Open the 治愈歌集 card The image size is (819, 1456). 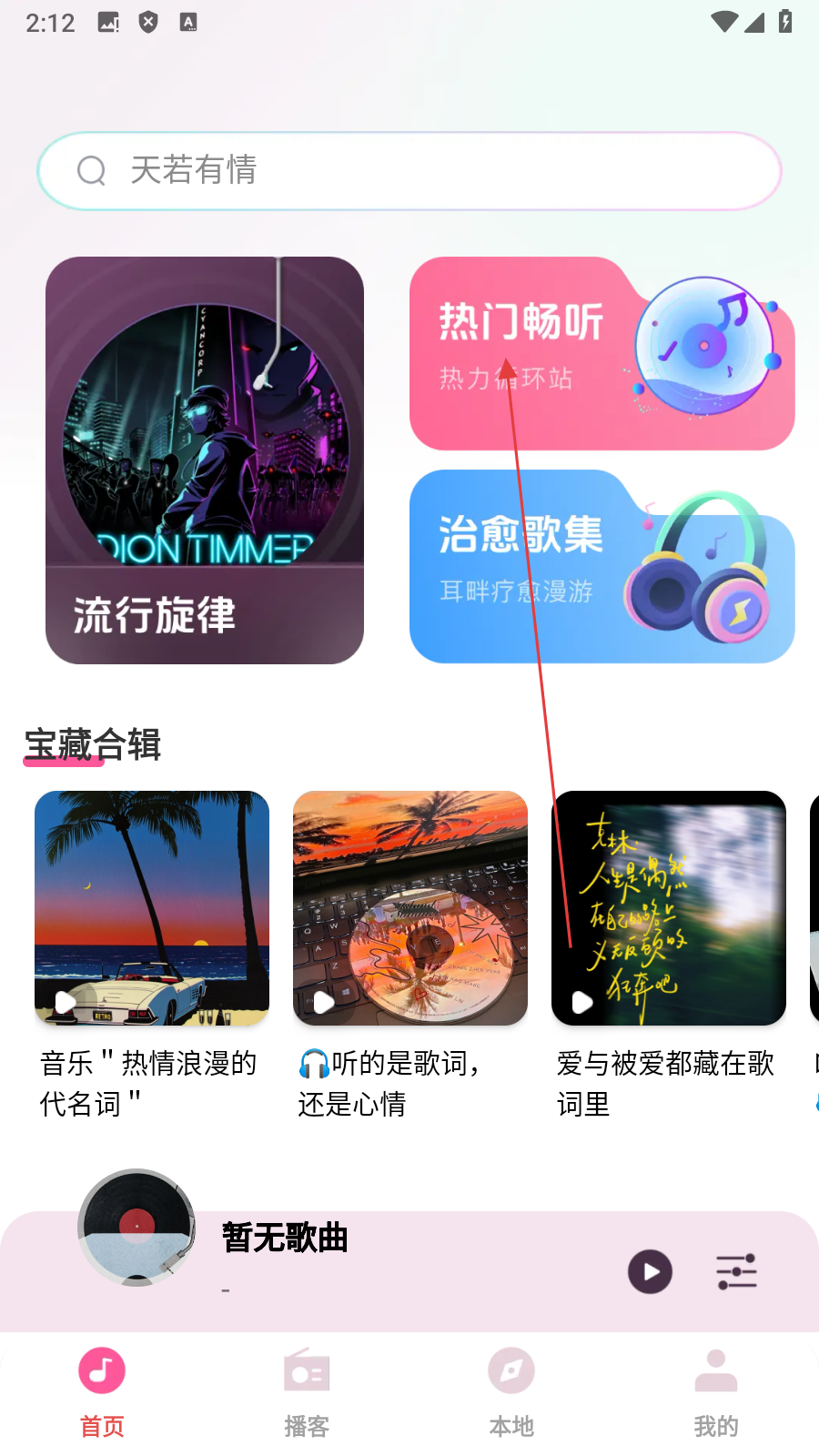[x=601, y=566]
